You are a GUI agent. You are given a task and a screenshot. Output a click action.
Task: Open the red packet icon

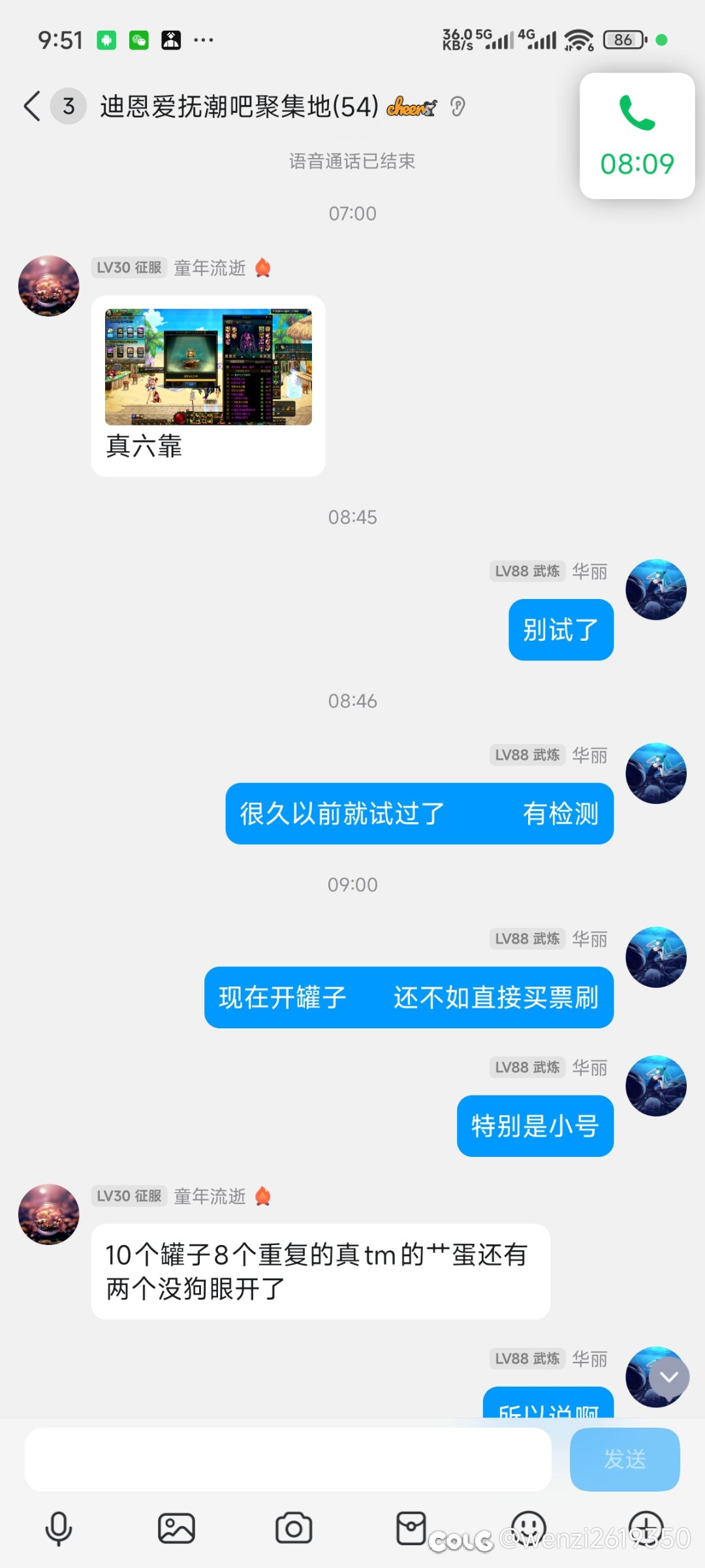(x=411, y=1528)
